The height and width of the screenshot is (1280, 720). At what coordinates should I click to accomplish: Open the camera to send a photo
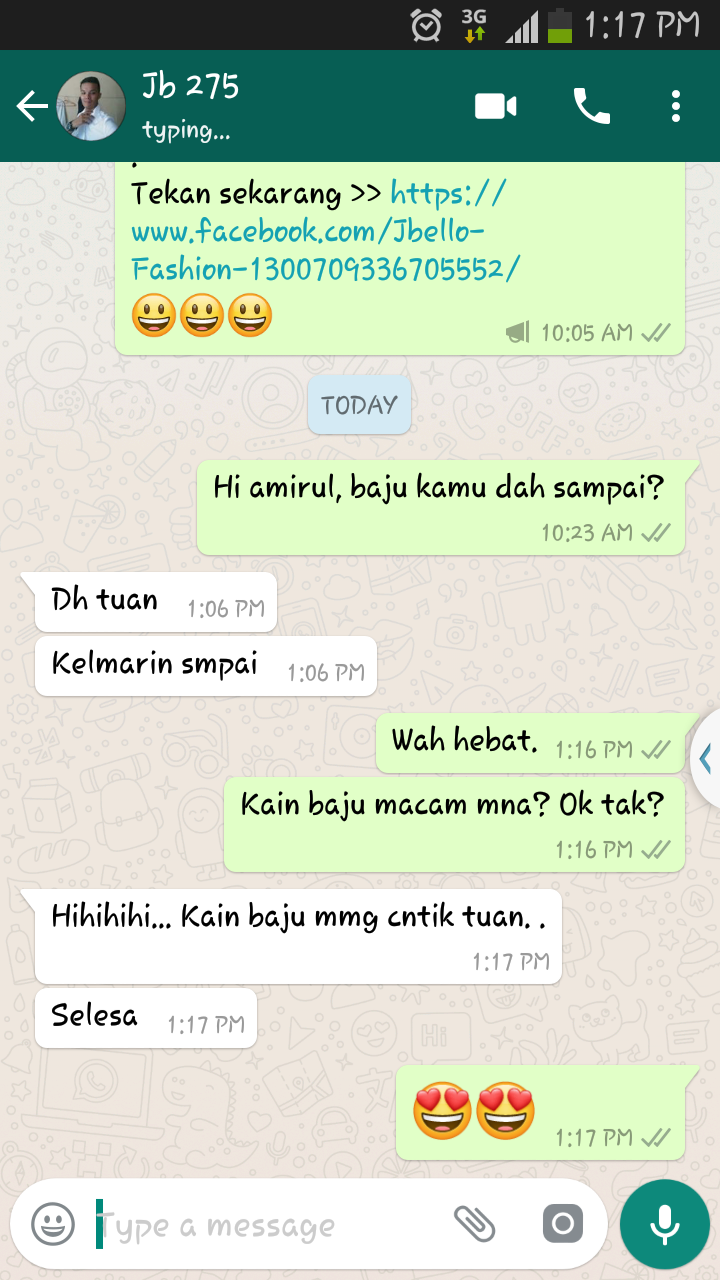(x=562, y=1224)
